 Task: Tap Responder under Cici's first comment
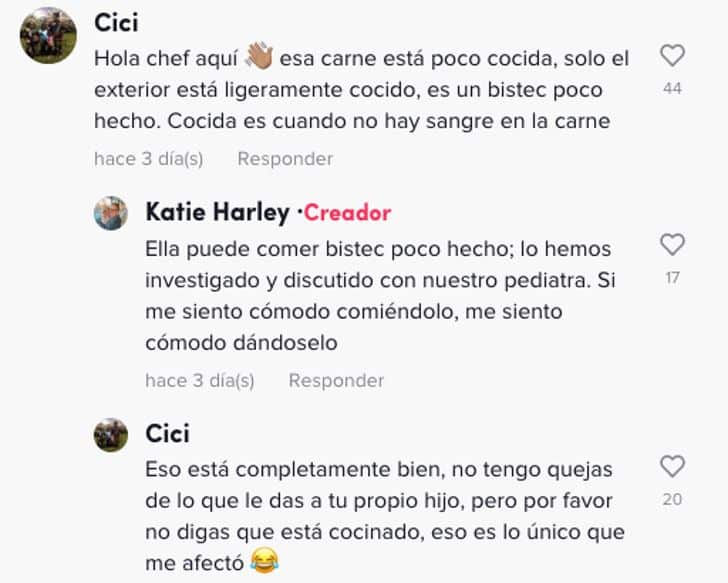tap(285, 158)
